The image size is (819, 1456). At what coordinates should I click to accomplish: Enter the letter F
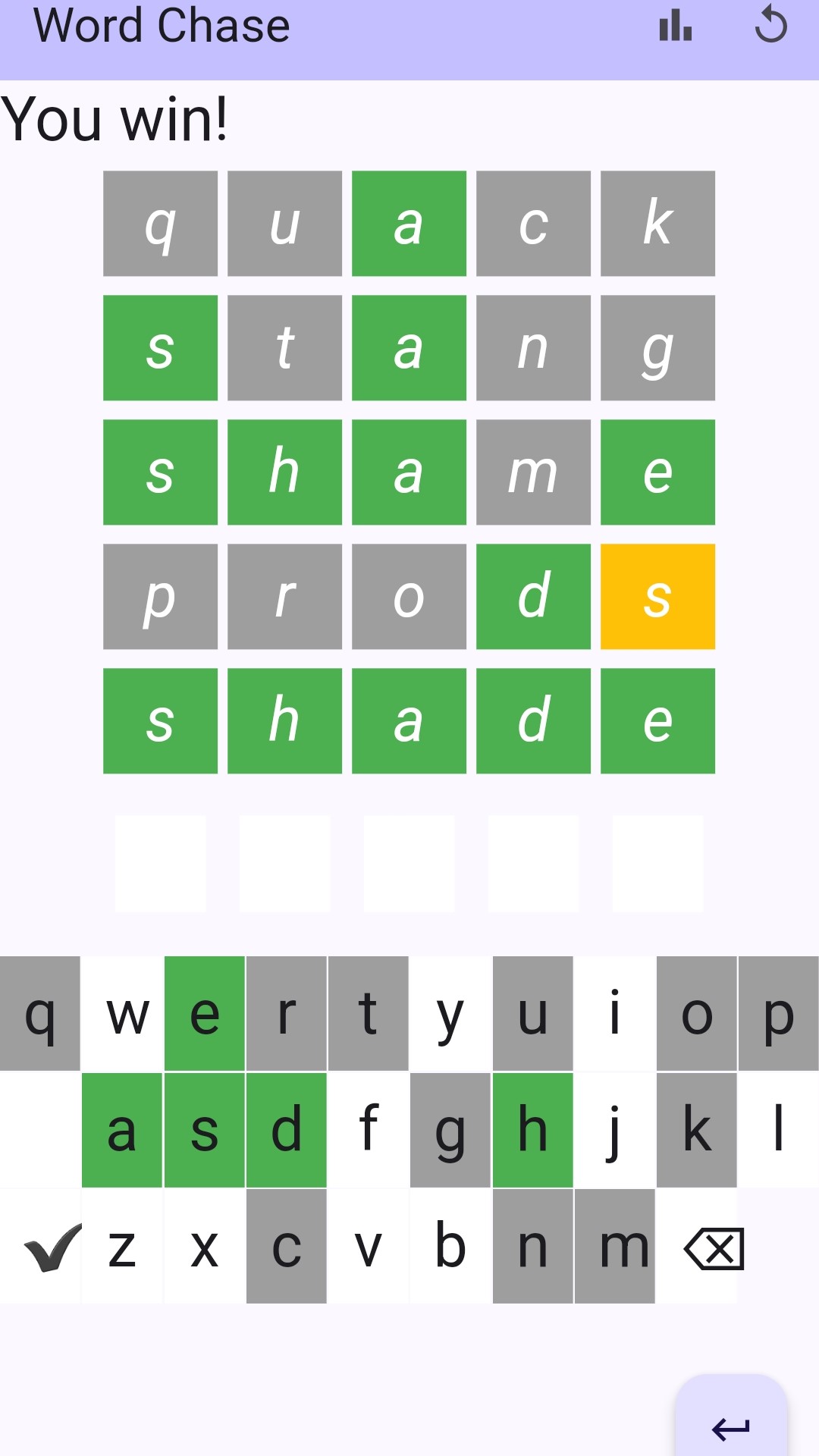[369, 1130]
